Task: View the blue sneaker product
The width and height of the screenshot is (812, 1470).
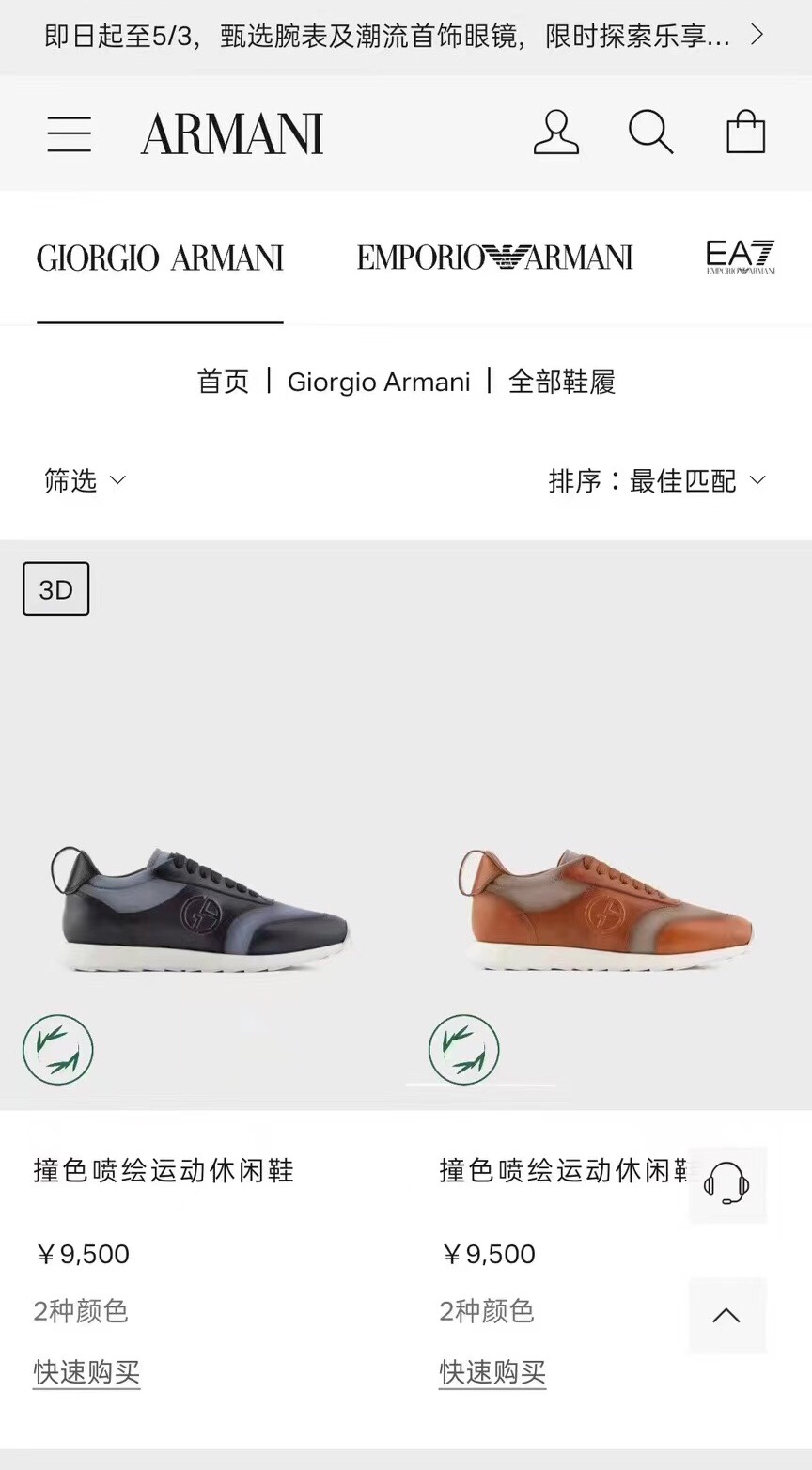Action: (x=199, y=907)
